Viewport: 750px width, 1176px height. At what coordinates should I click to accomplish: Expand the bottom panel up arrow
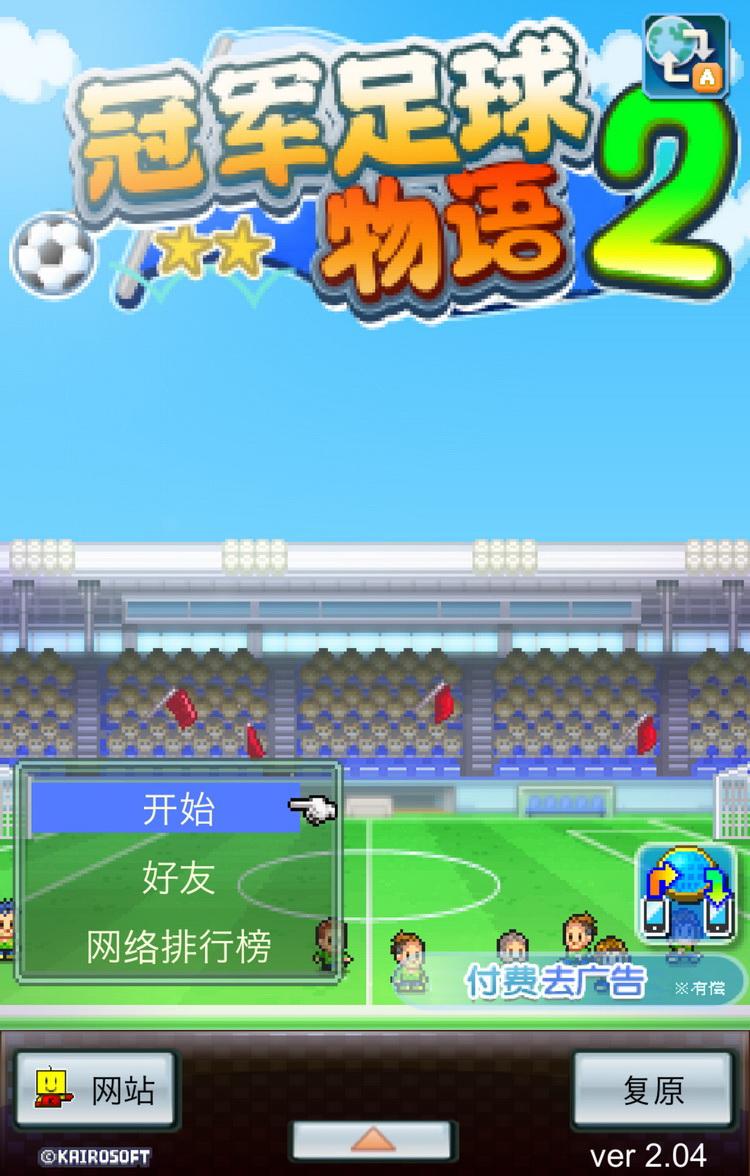[374, 1140]
